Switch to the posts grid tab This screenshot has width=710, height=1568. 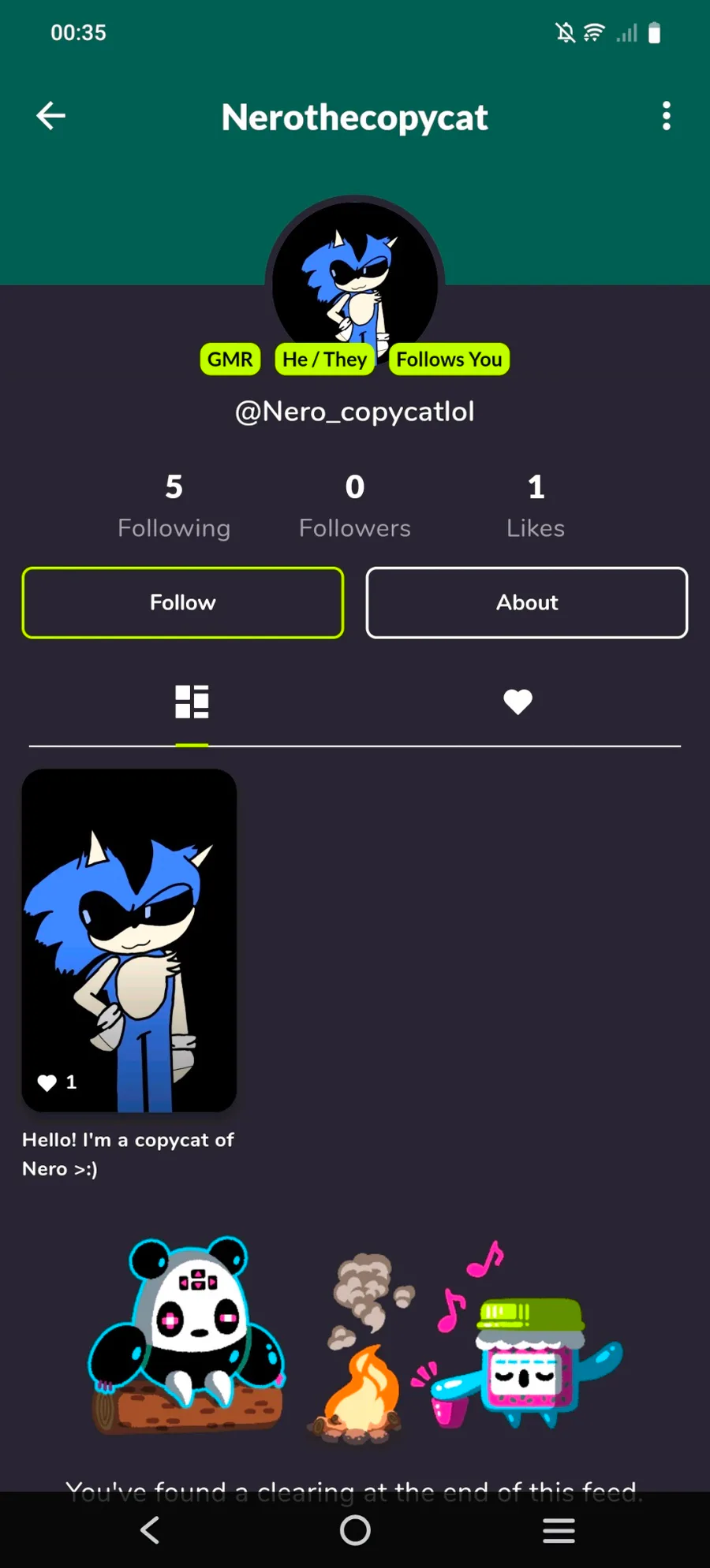tap(192, 702)
